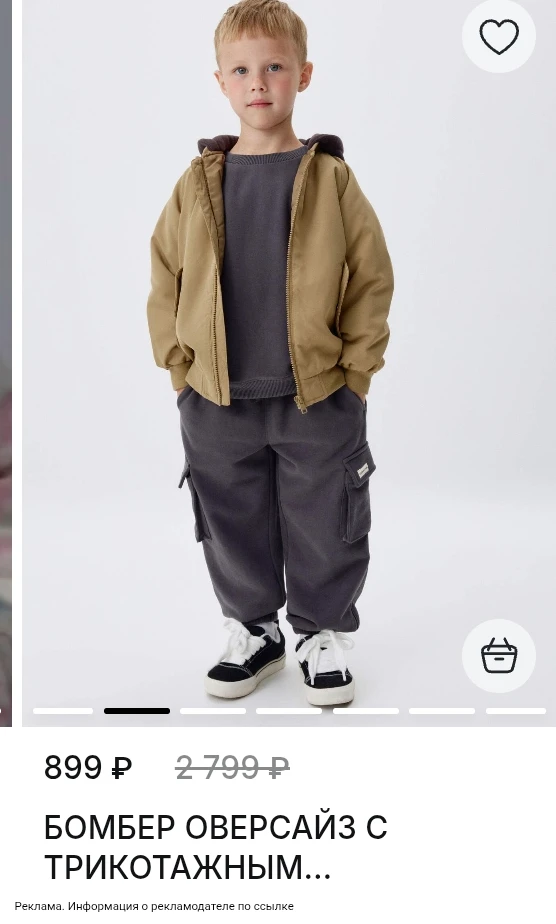Add the bomber to the shopping basket
The image size is (556, 924).
click(499, 655)
